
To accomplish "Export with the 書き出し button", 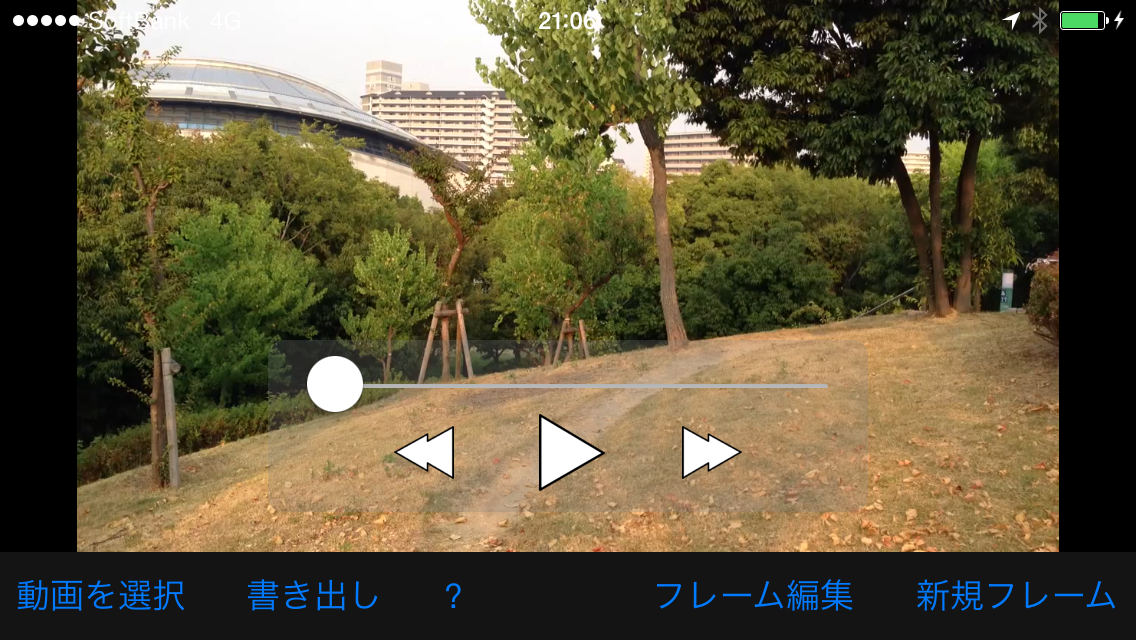I will tap(313, 596).
